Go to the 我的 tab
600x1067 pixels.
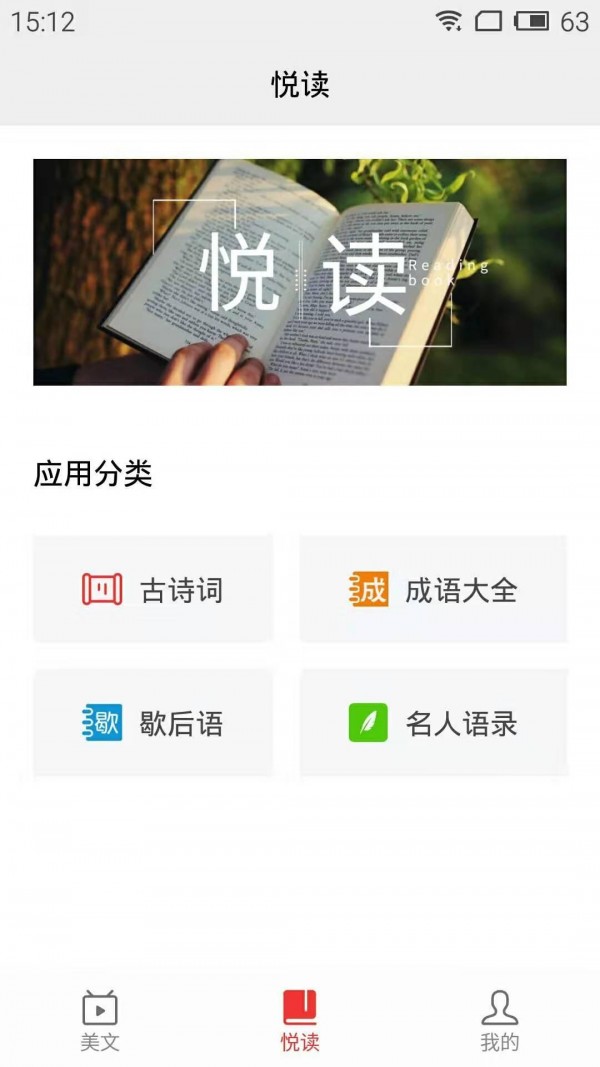click(499, 1020)
